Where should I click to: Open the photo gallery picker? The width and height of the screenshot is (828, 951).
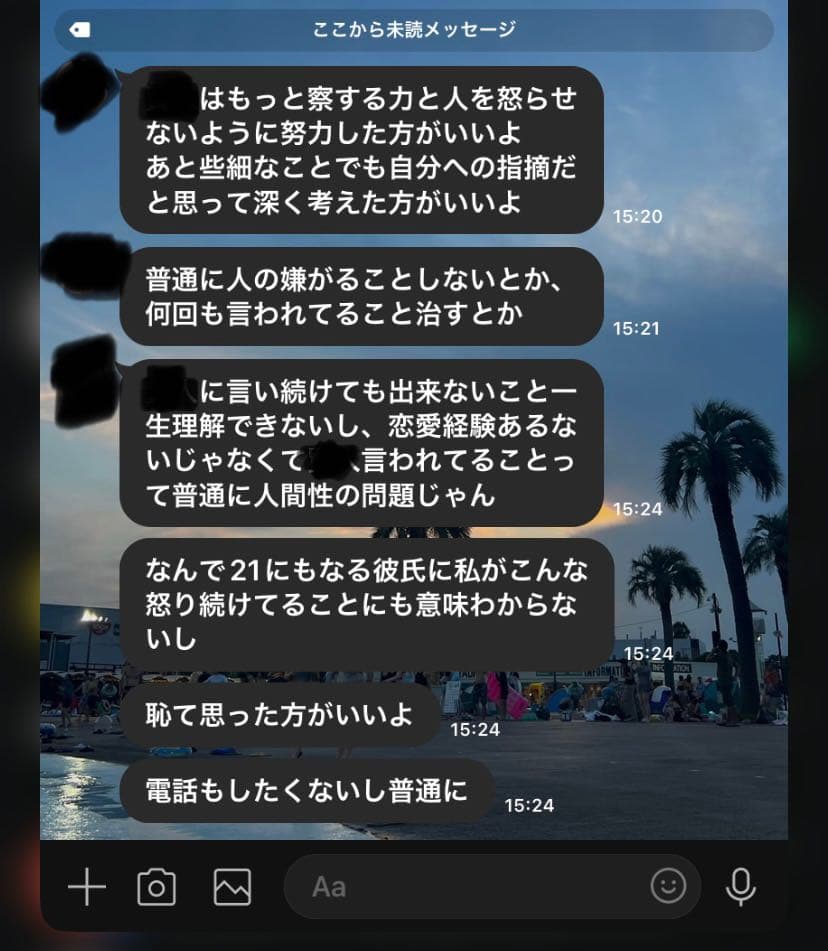pos(232,886)
